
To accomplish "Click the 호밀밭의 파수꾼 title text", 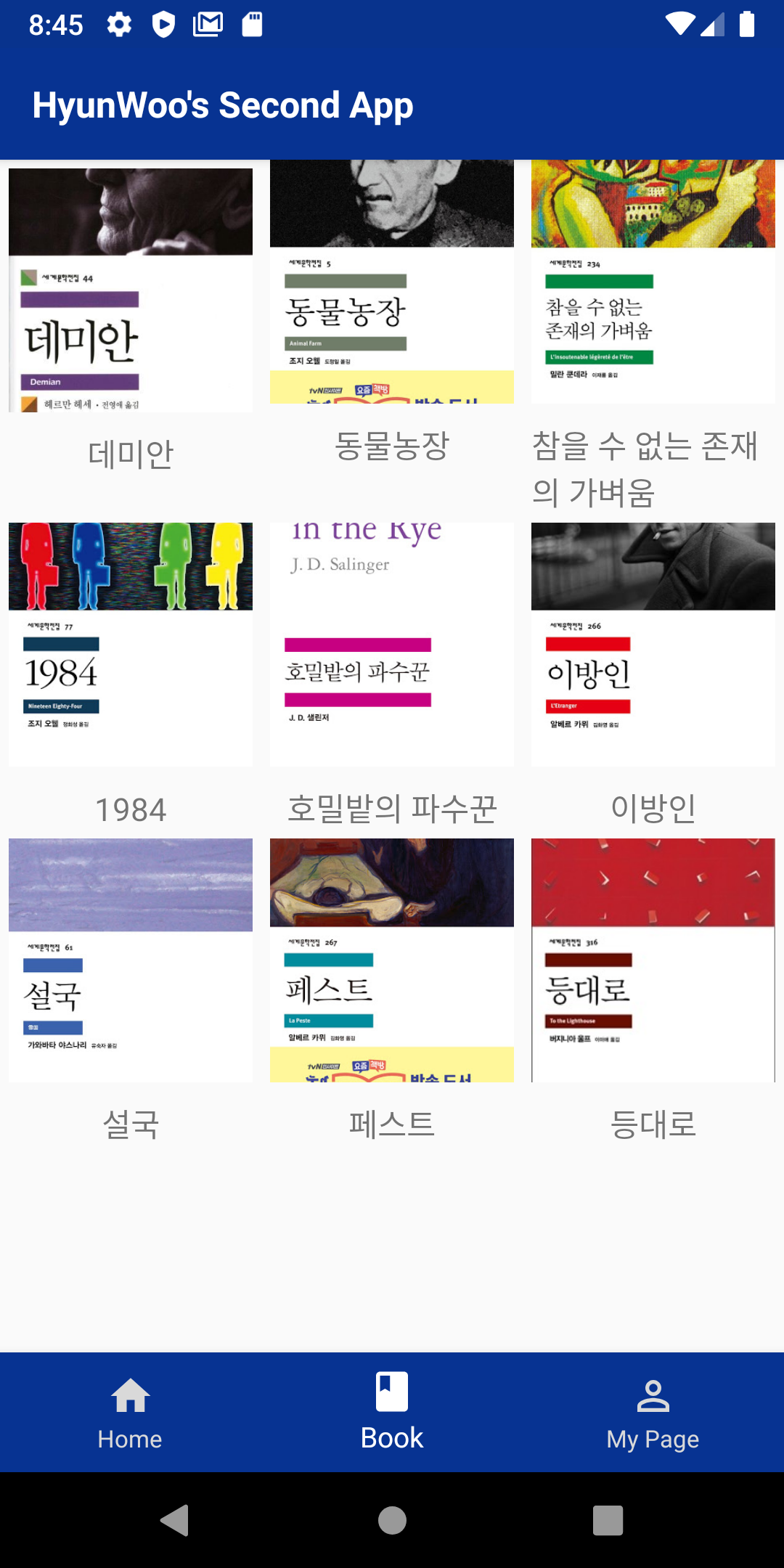I will (391, 808).
